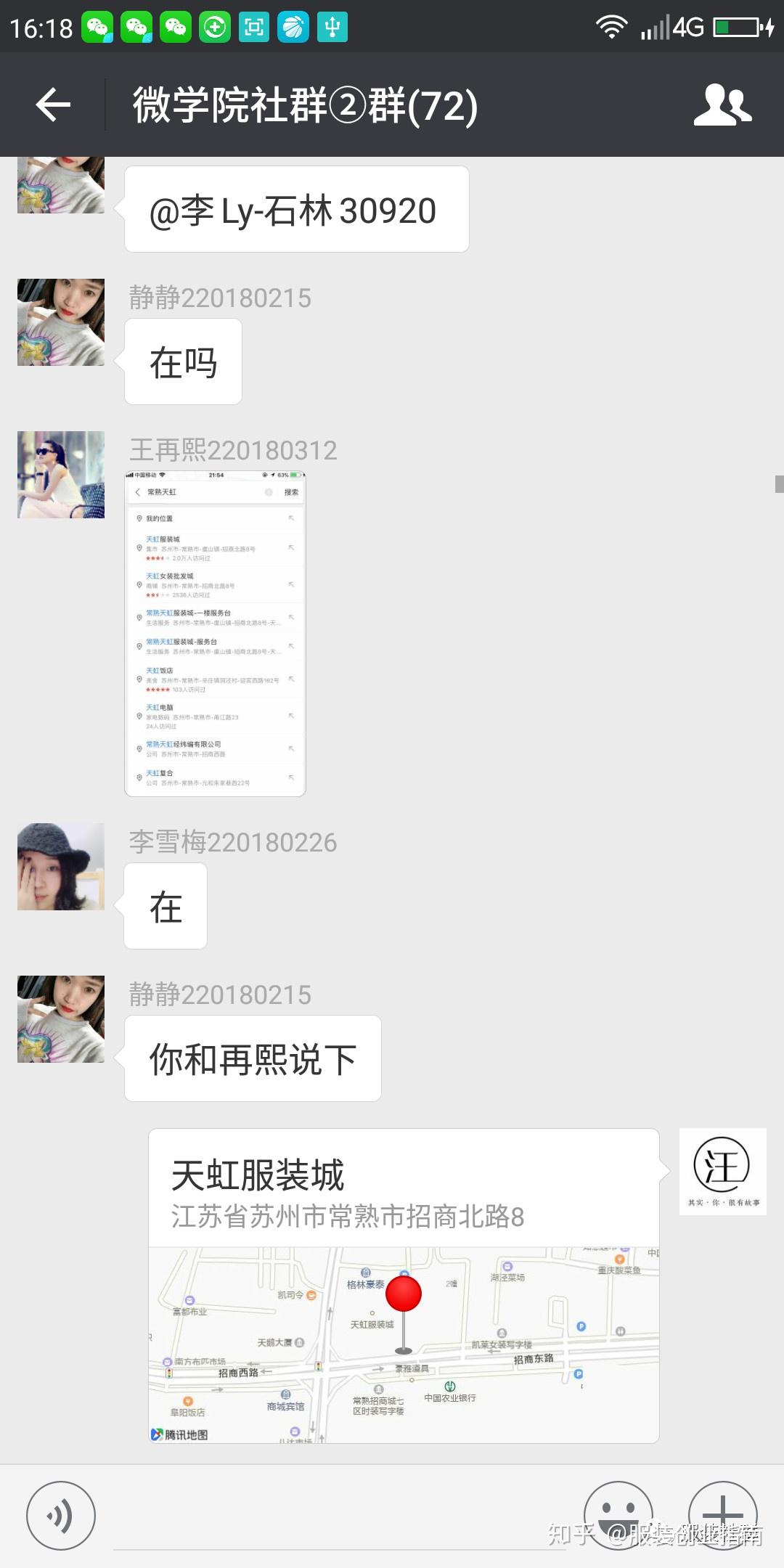Go back from the group chat
Image resolution: width=784 pixels, height=1568 pixels.
[53, 105]
